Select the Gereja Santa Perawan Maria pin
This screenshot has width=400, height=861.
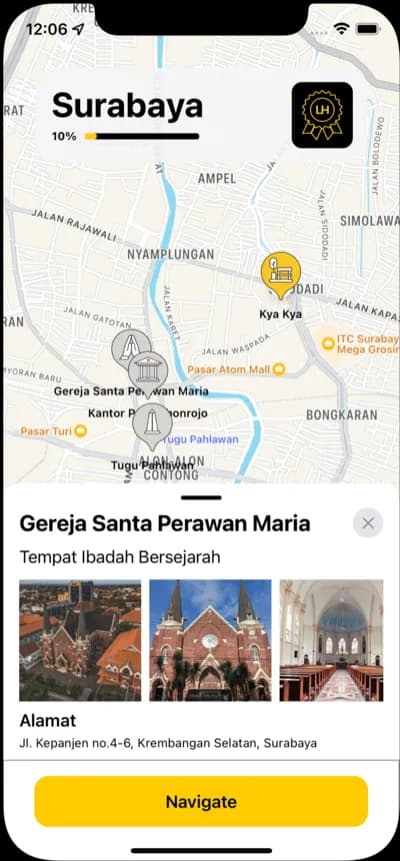(131, 347)
